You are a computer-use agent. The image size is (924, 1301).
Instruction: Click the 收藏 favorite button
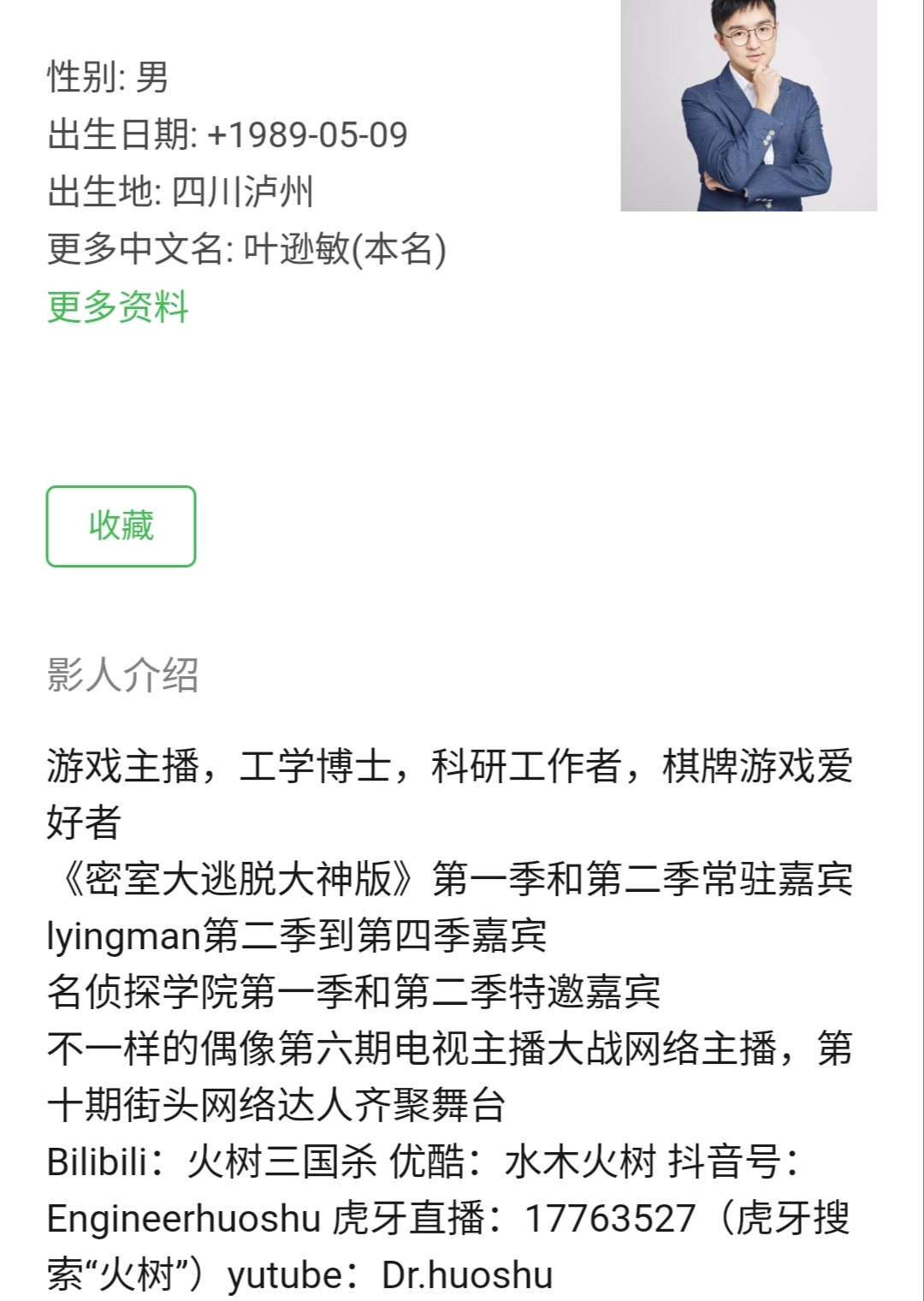(x=120, y=527)
